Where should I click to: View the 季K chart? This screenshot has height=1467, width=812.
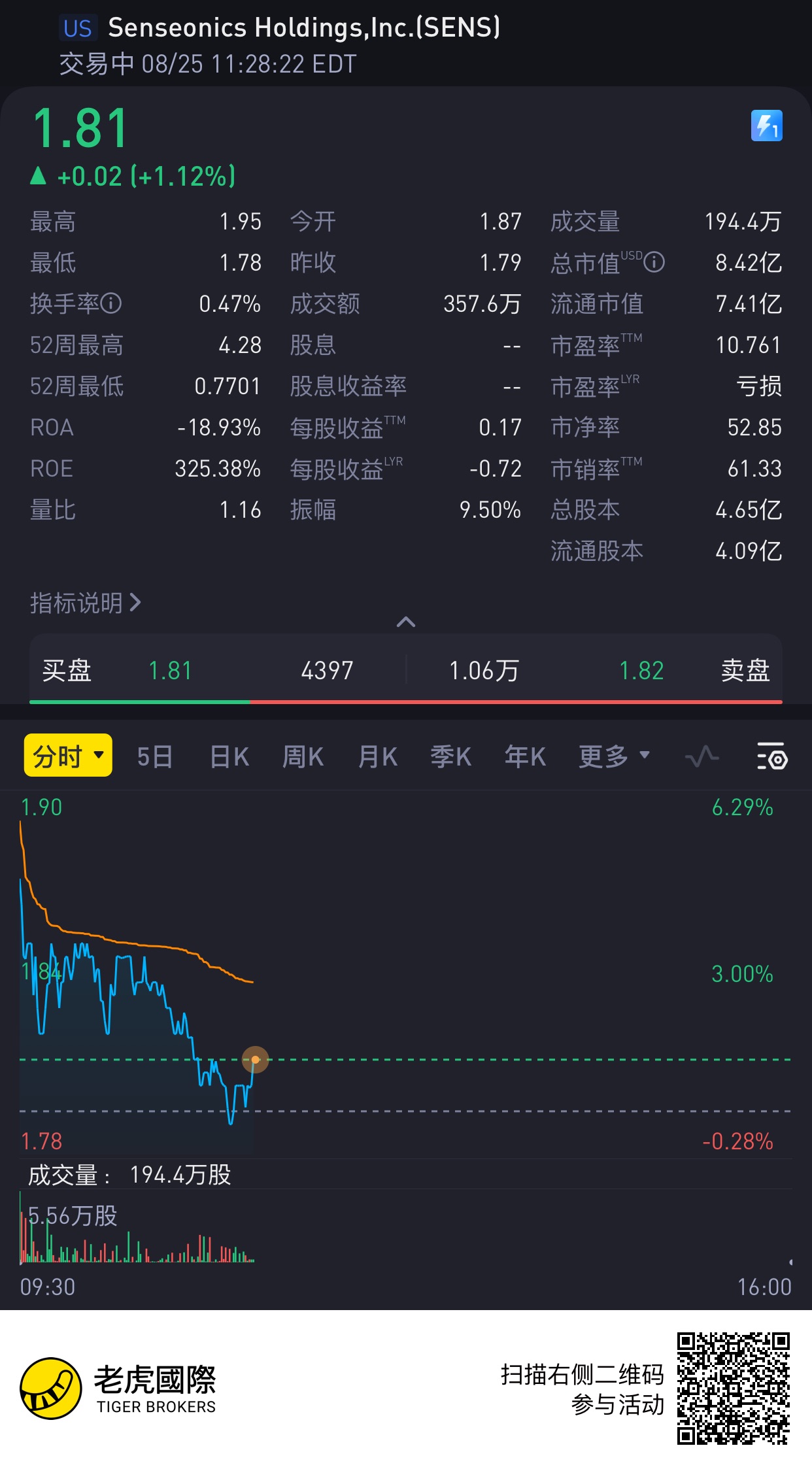450,757
